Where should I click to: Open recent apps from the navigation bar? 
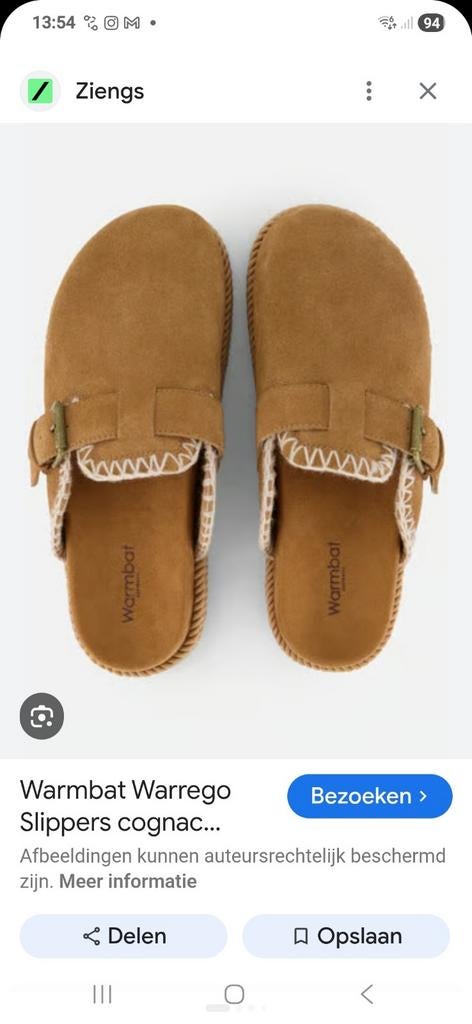tap(102, 994)
